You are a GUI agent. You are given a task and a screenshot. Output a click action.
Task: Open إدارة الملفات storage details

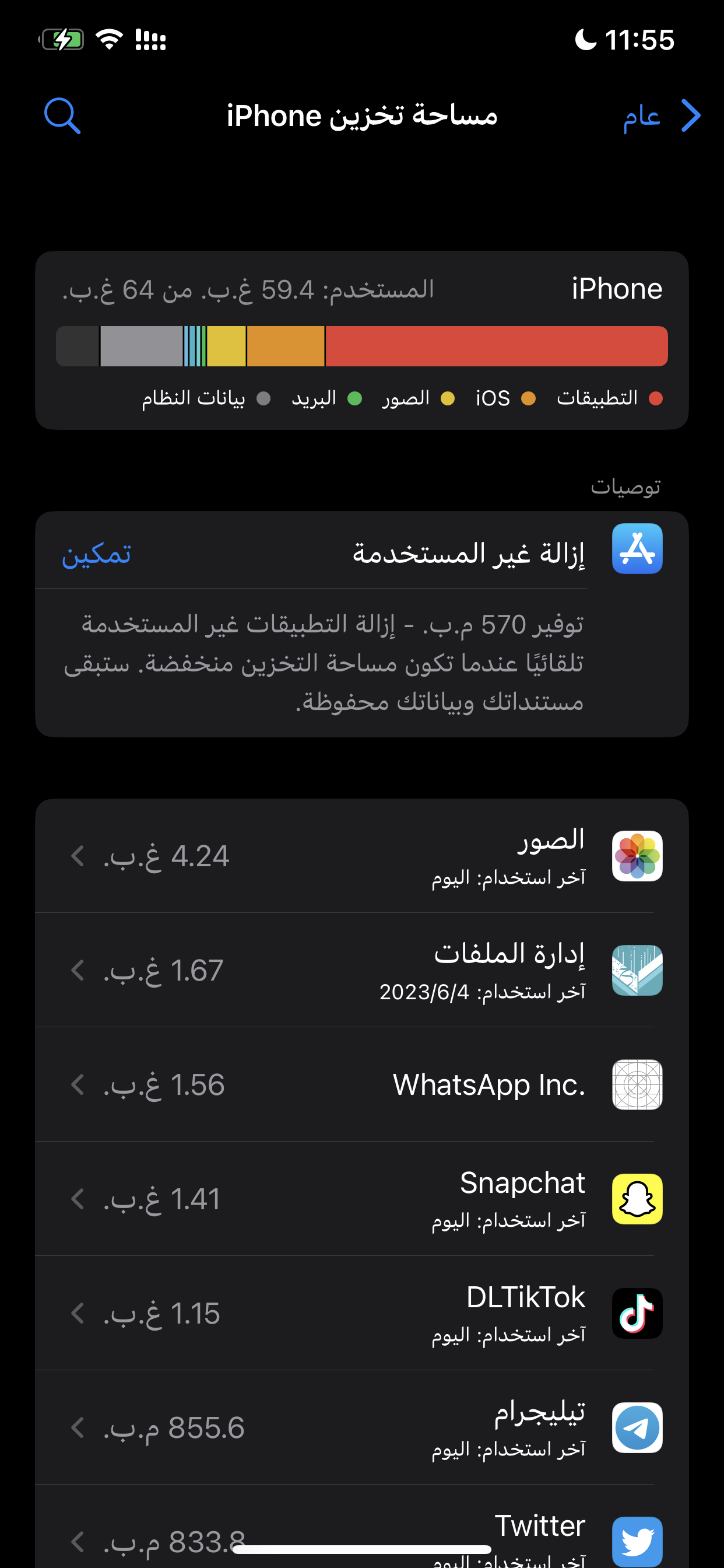coord(361,970)
